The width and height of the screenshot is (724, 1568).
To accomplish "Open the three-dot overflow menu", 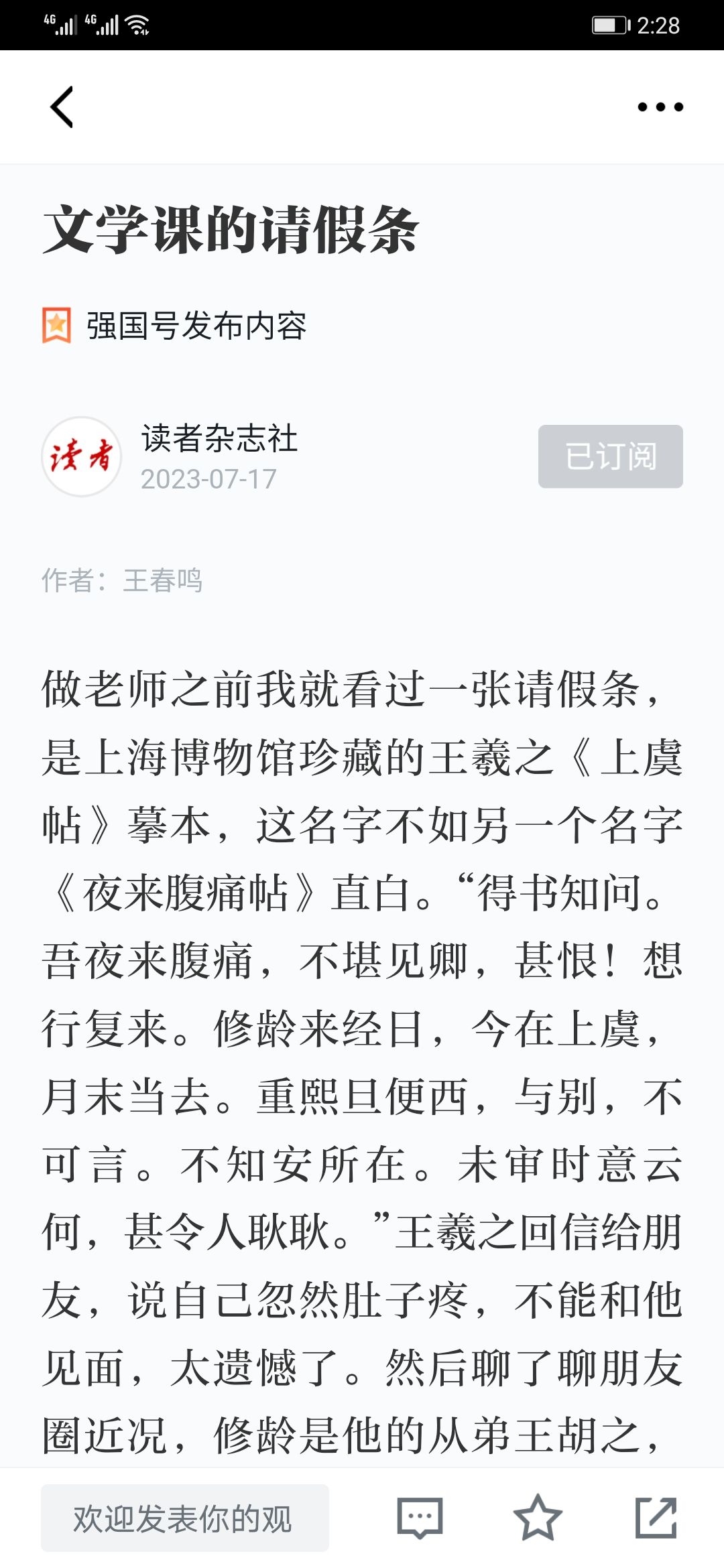I will coord(660,107).
